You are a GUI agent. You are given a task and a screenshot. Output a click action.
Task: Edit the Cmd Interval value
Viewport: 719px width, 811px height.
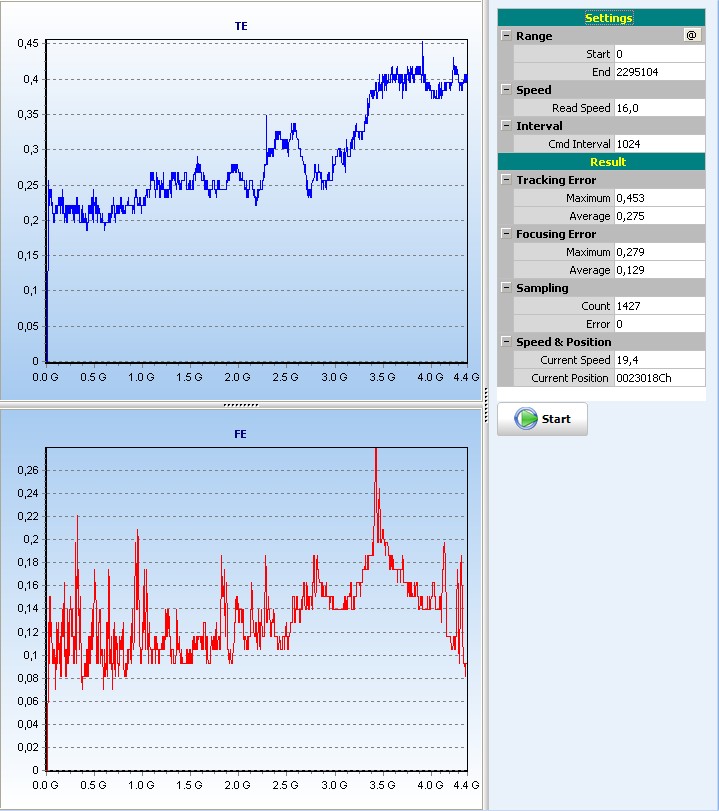tap(659, 144)
